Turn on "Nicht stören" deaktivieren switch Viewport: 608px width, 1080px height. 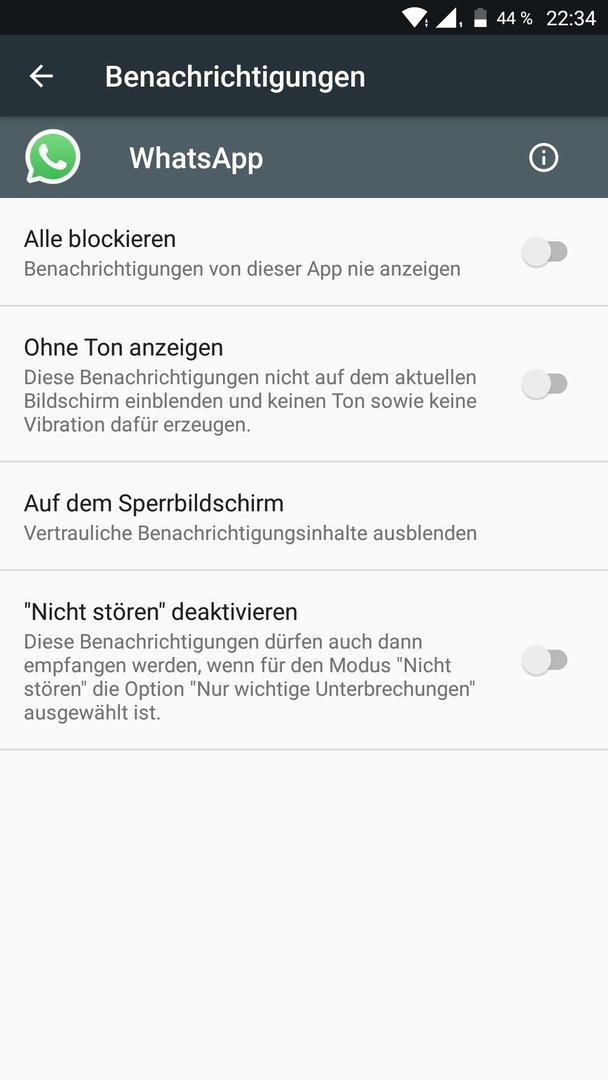point(544,661)
